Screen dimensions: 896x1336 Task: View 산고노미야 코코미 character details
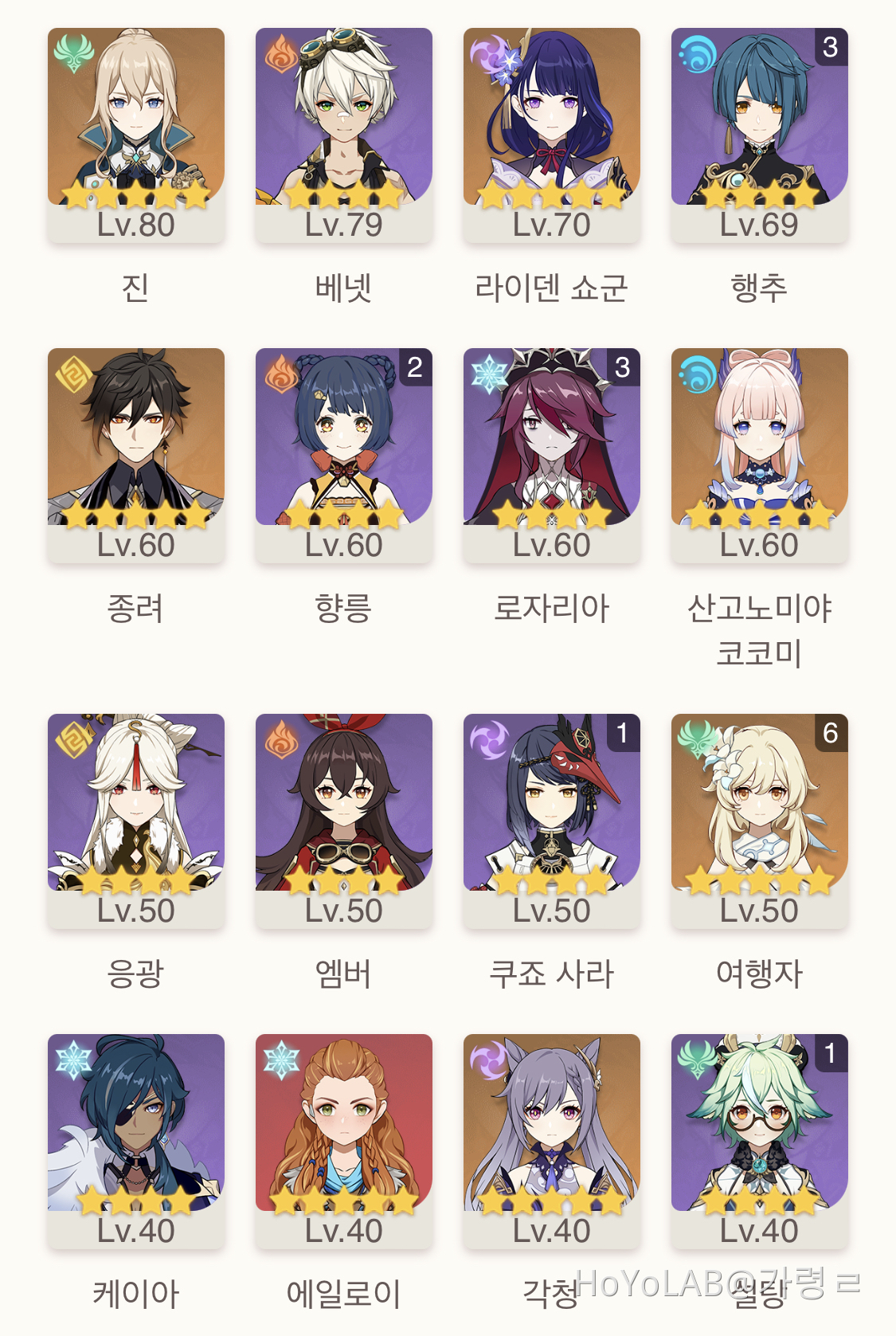tap(760, 454)
